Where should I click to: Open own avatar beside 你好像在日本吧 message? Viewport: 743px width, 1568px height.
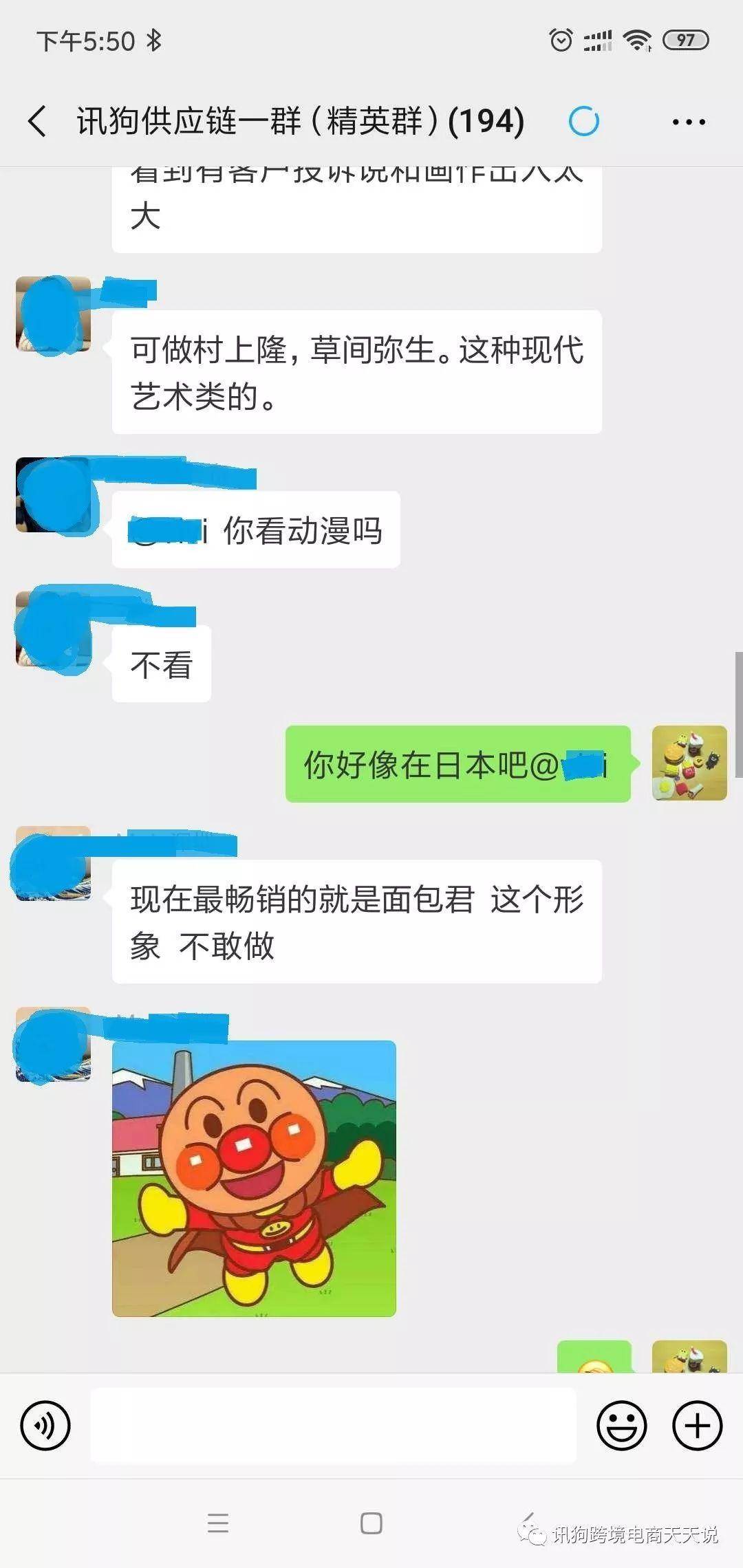point(689,763)
